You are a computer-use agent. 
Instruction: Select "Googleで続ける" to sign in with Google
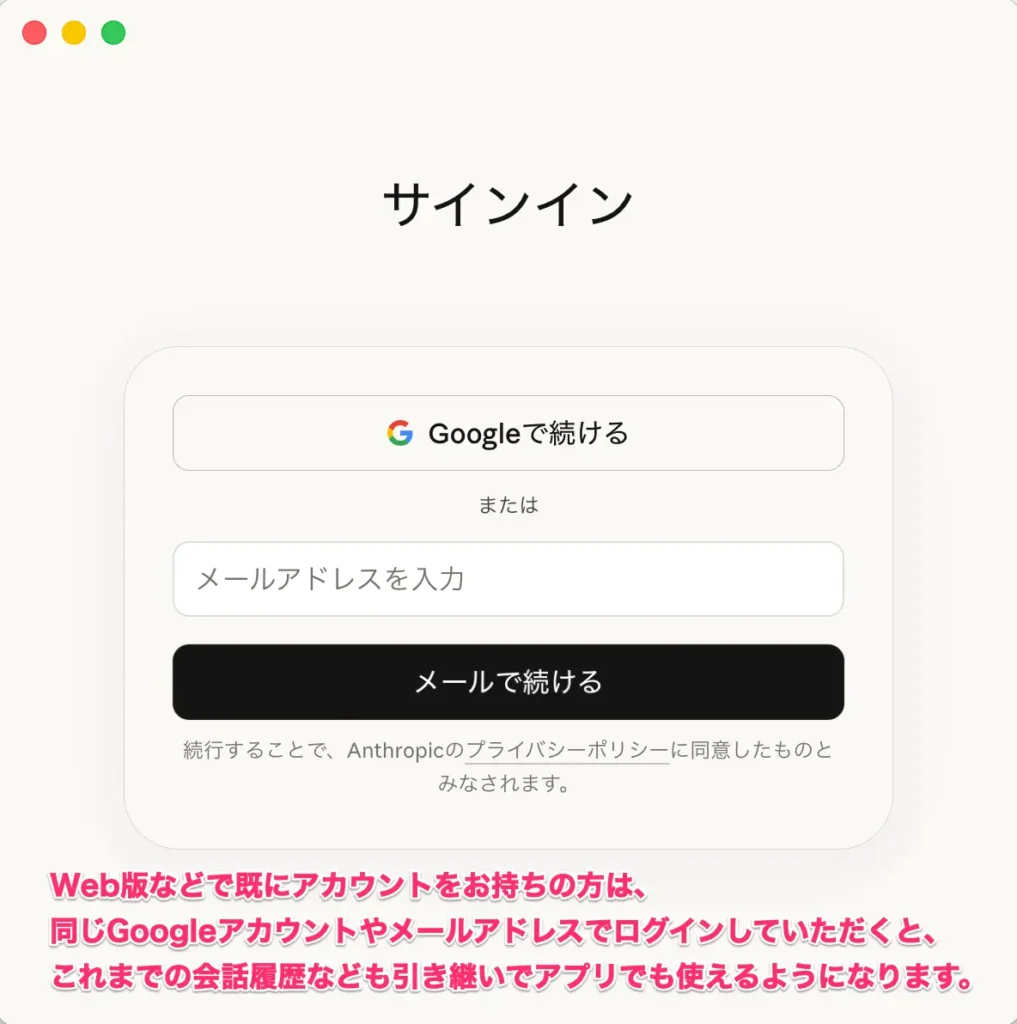pyautogui.click(x=508, y=432)
